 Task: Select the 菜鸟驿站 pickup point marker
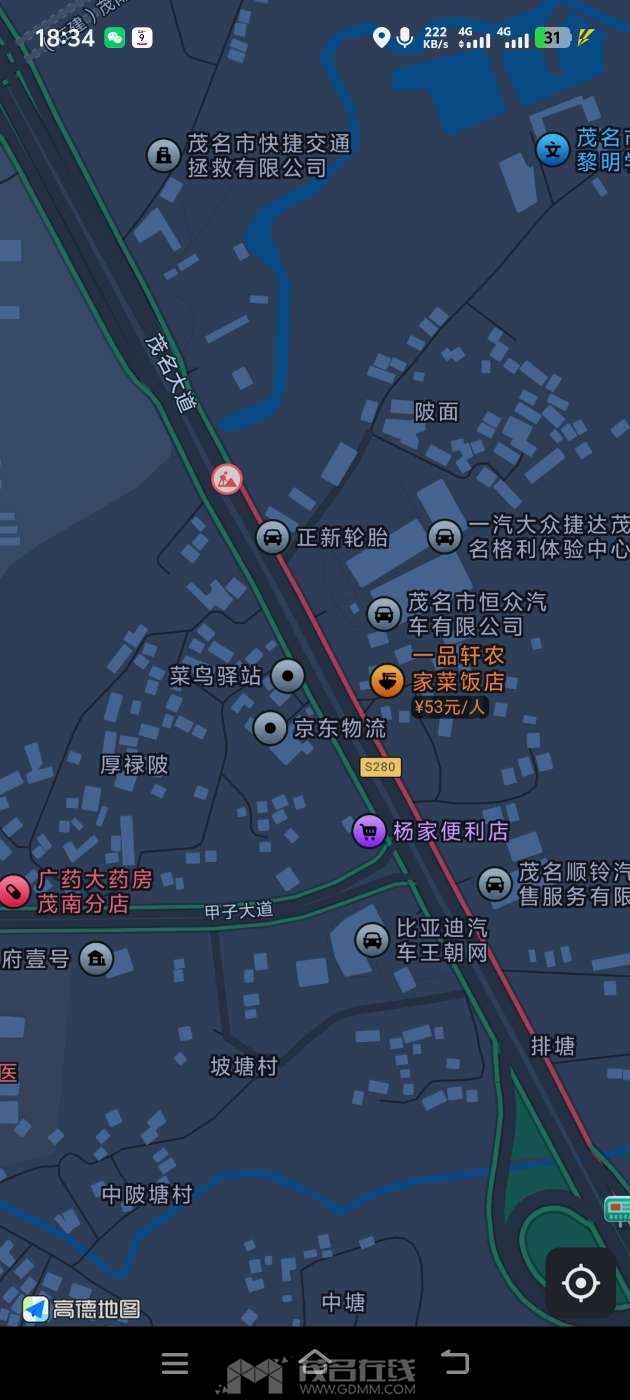click(x=288, y=676)
